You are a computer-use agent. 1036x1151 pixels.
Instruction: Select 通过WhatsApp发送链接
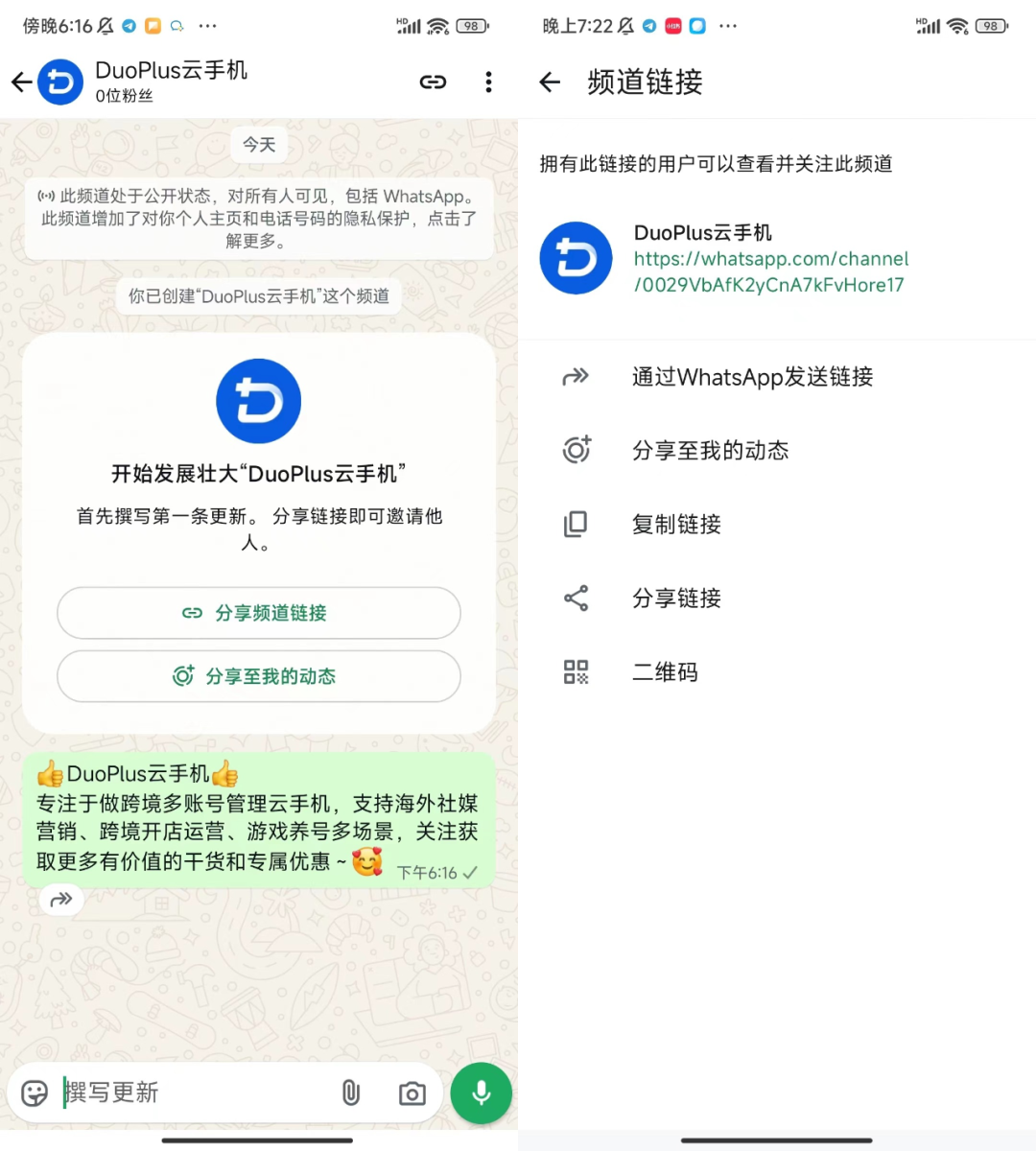pyautogui.click(x=752, y=377)
